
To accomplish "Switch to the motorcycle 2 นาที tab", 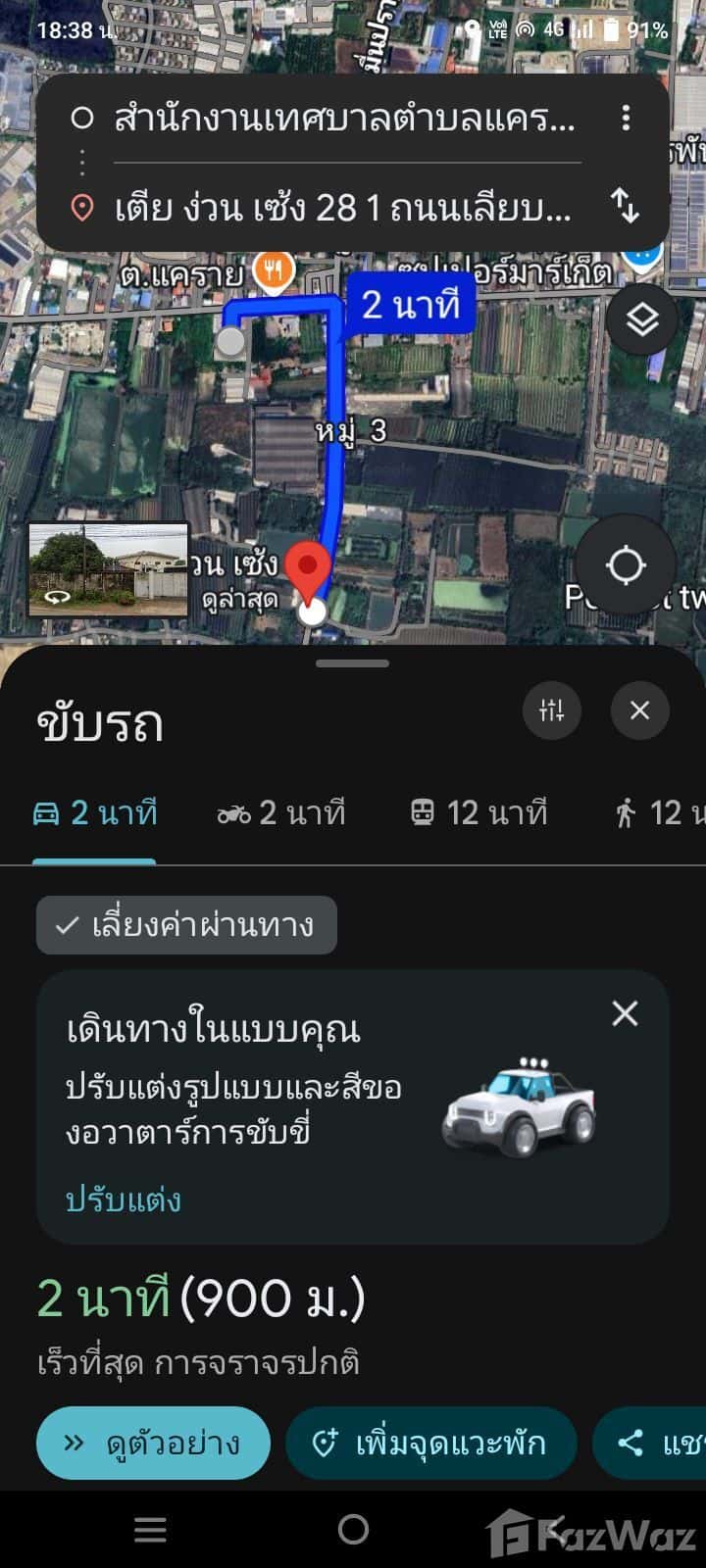I will [281, 813].
